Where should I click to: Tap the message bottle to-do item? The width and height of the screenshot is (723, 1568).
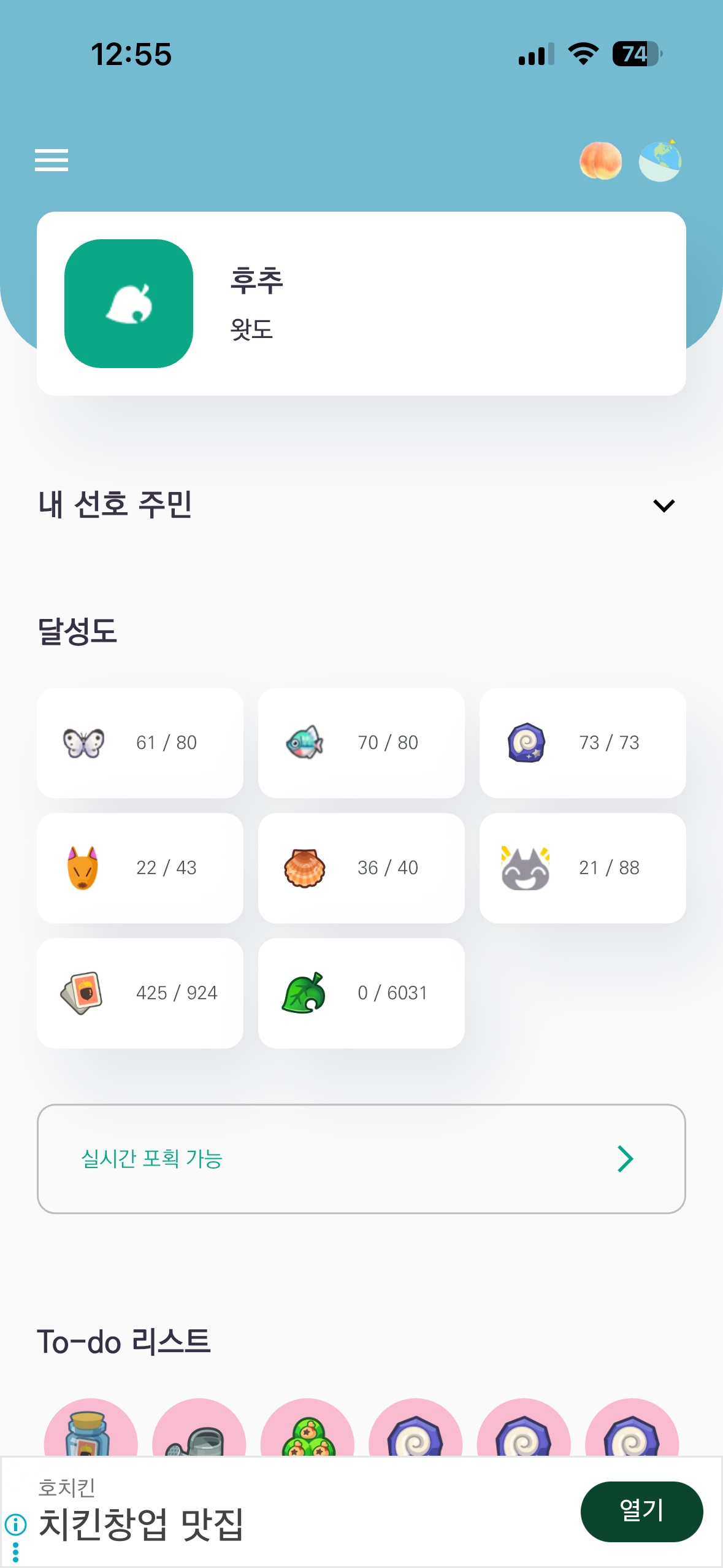[91, 1429]
